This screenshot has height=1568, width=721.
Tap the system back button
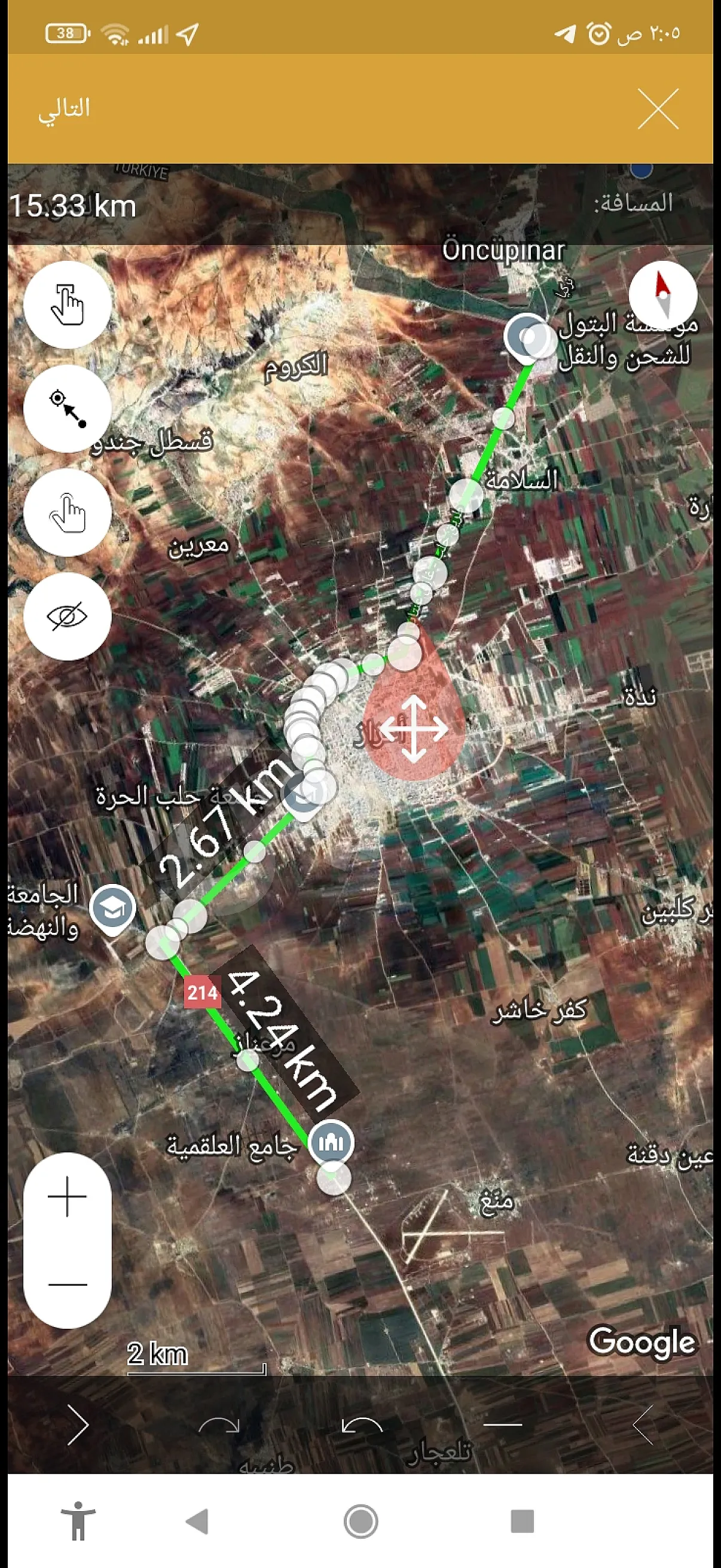197,1521
